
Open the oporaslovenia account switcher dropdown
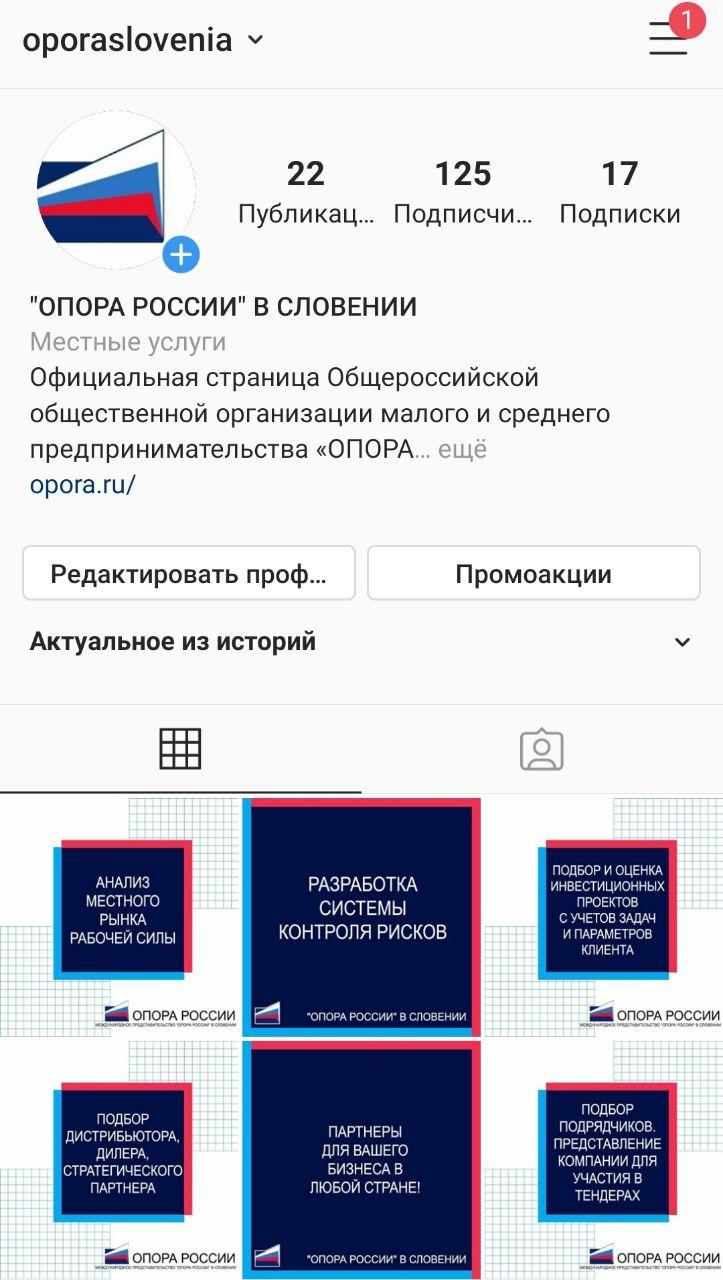tap(143, 40)
